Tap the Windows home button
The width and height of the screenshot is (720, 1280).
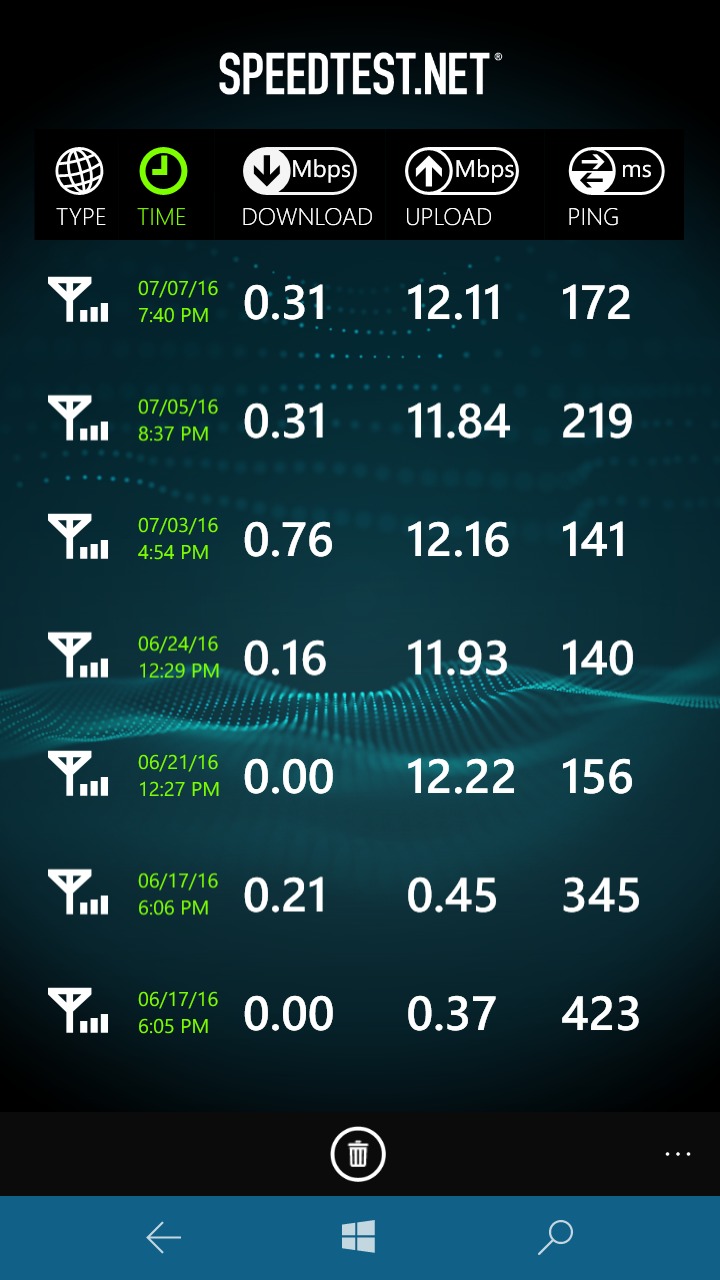358,1238
